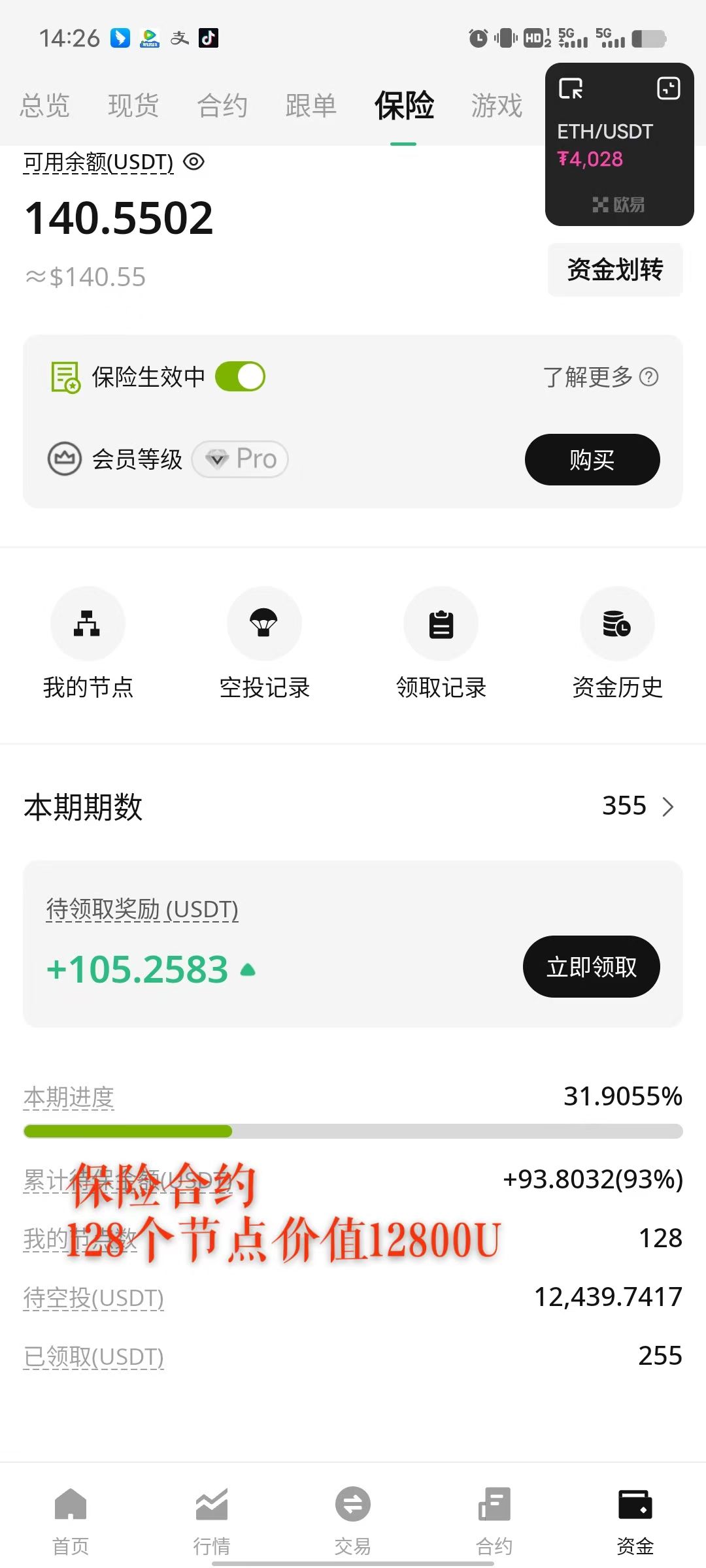Open the 现货 tab
The height and width of the screenshot is (1568, 706).
coord(133,105)
